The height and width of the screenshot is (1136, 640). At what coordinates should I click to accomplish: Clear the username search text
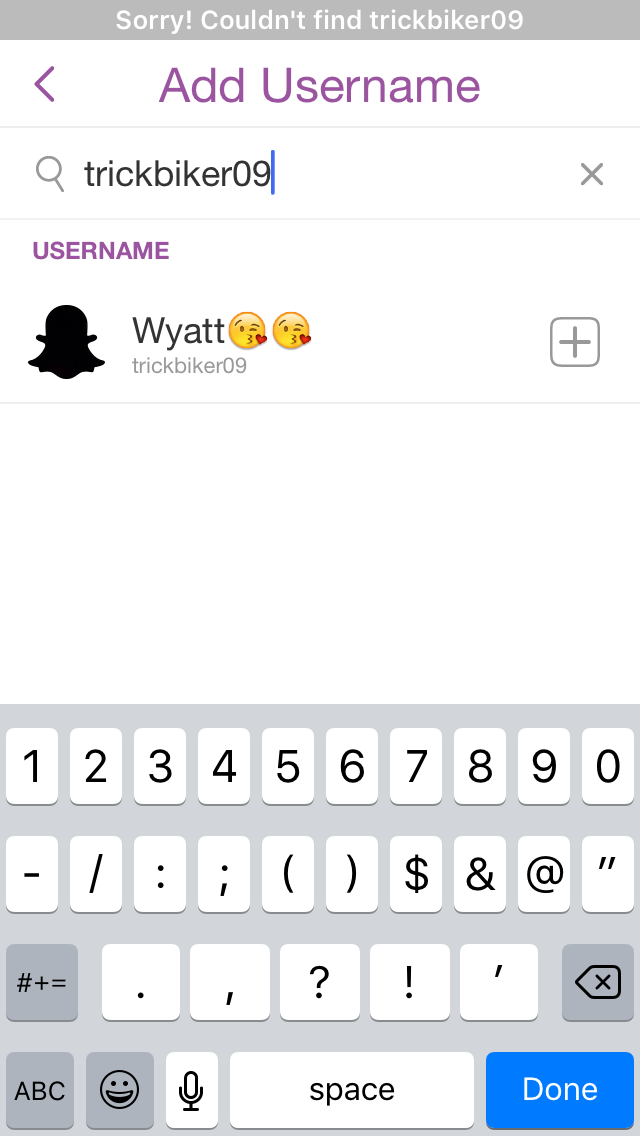tap(592, 175)
